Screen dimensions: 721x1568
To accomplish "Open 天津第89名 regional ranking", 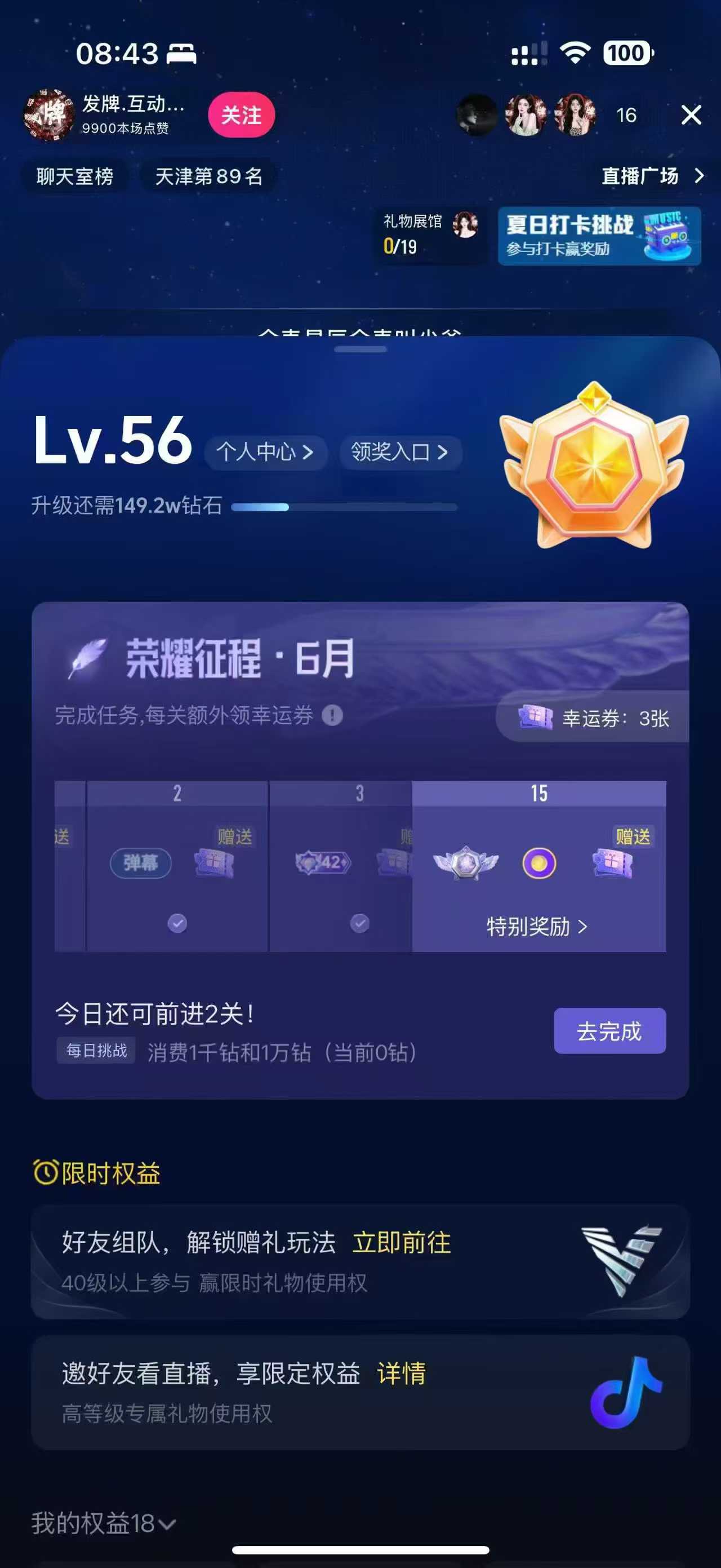I will pos(208,176).
